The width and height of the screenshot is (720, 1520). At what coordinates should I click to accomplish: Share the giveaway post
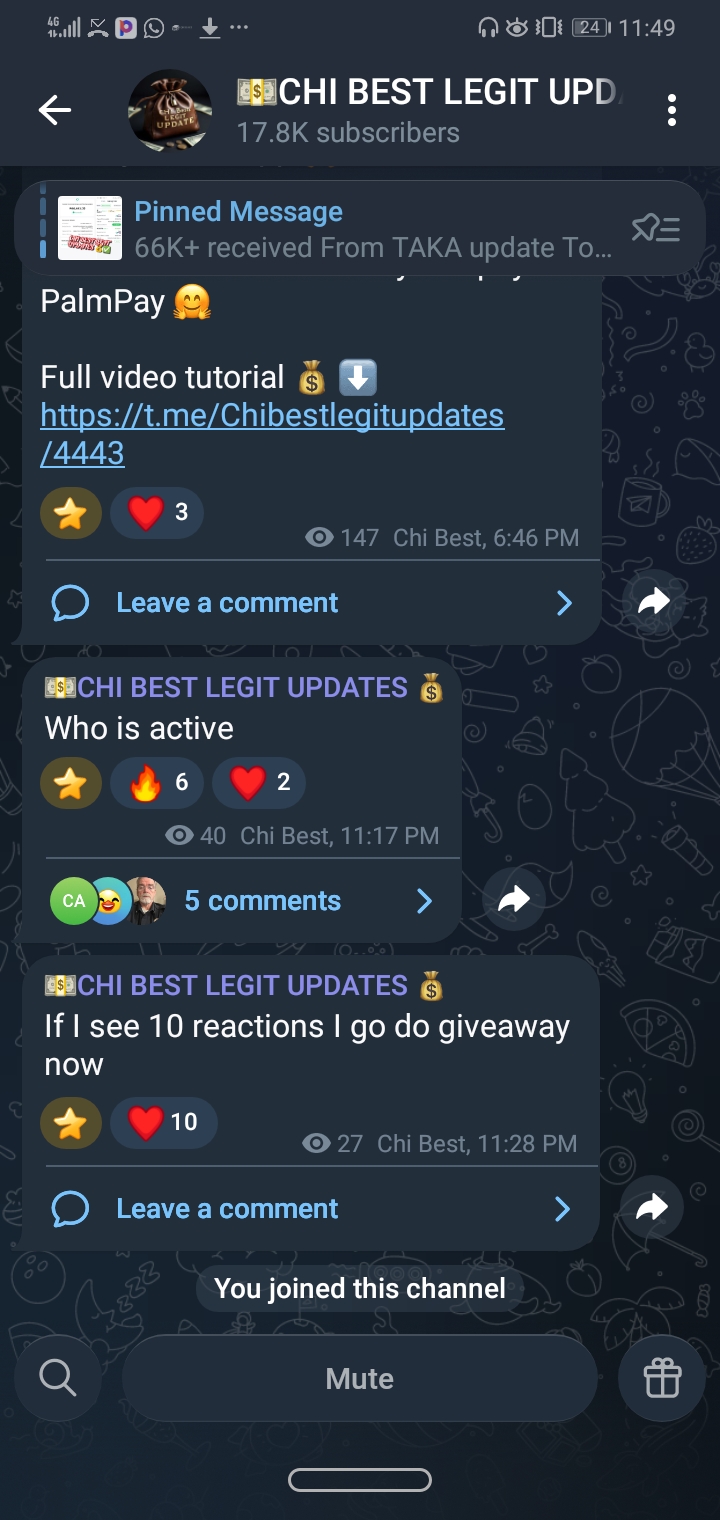pyautogui.click(x=651, y=1209)
